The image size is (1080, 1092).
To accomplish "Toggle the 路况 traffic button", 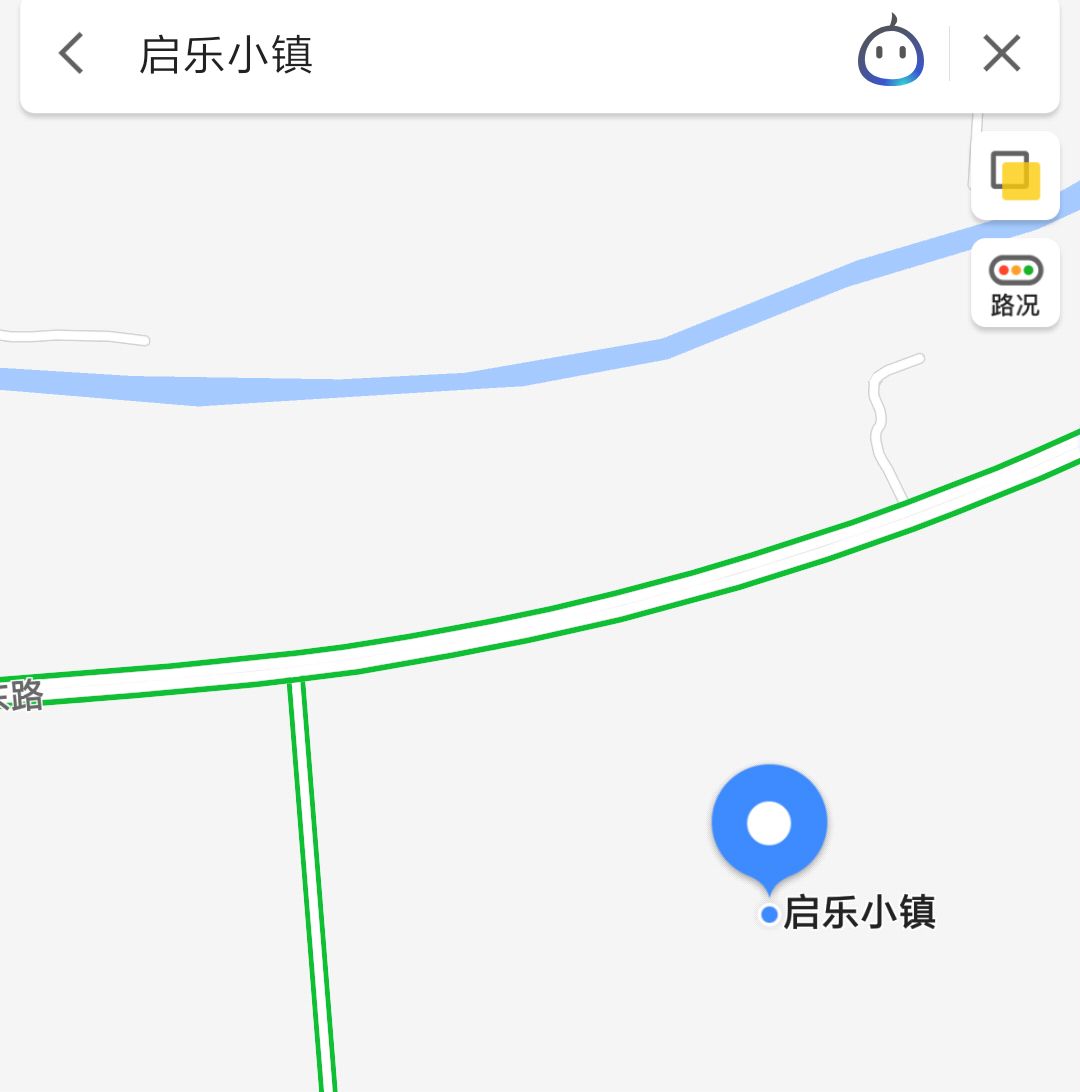I will click(x=1015, y=284).
